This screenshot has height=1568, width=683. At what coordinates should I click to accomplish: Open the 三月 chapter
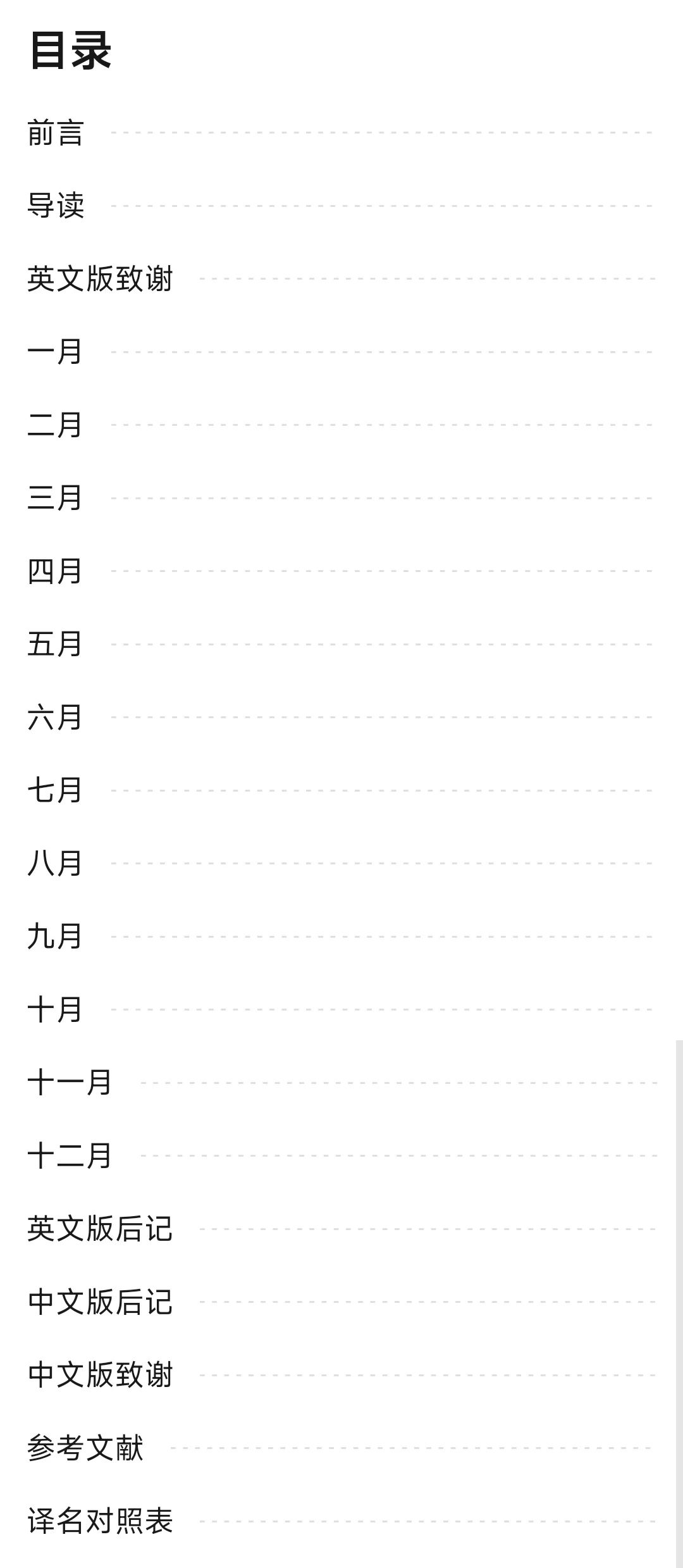pos(55,498)
